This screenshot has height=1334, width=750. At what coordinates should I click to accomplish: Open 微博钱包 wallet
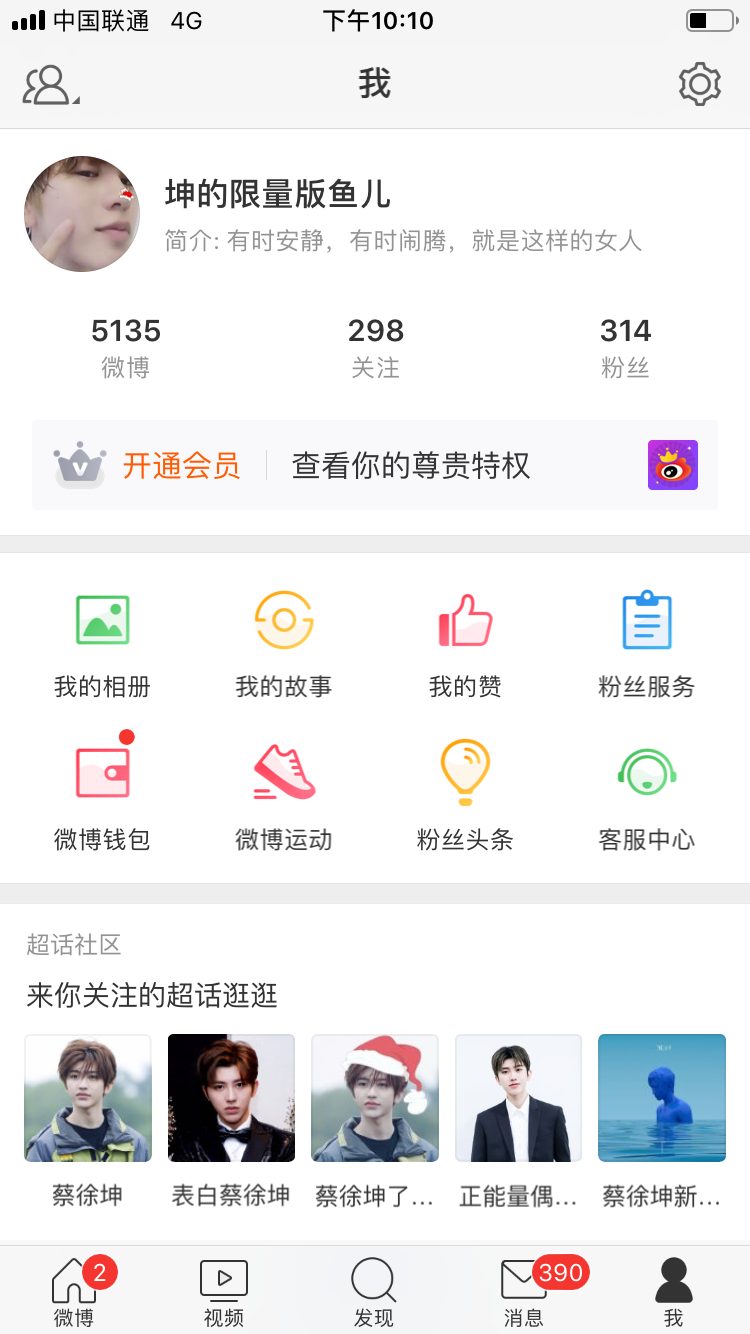(102, 796)
